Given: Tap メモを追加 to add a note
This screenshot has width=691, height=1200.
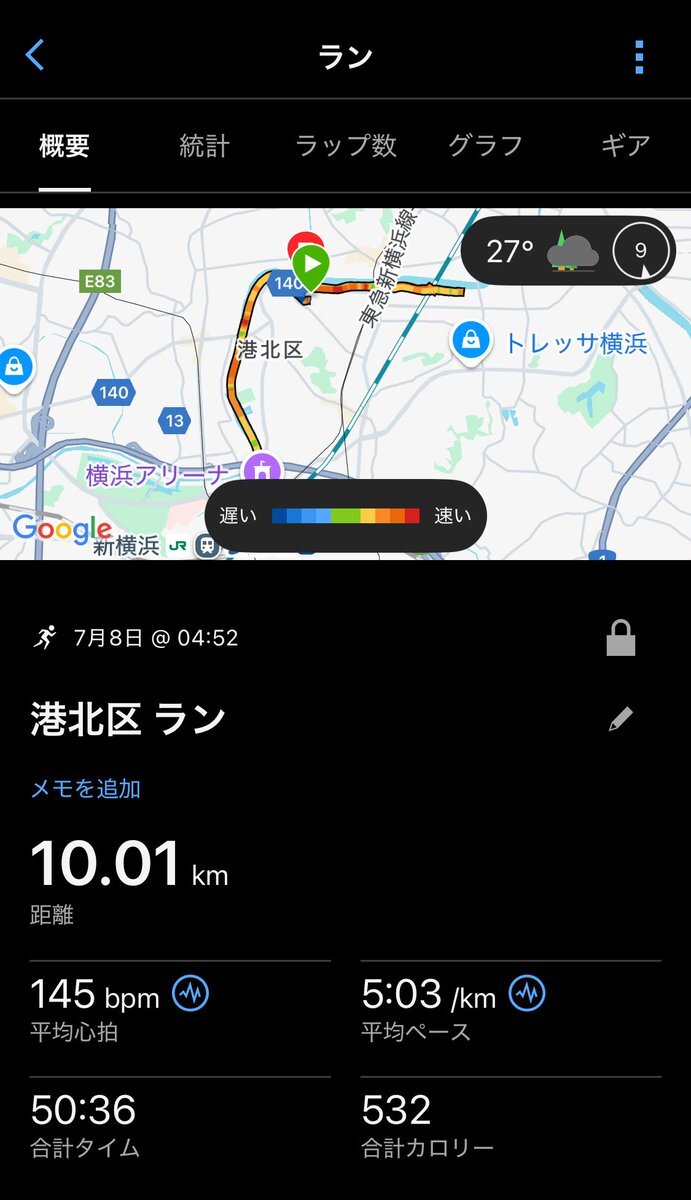Looking at the screenshot, I should point(86,788).
